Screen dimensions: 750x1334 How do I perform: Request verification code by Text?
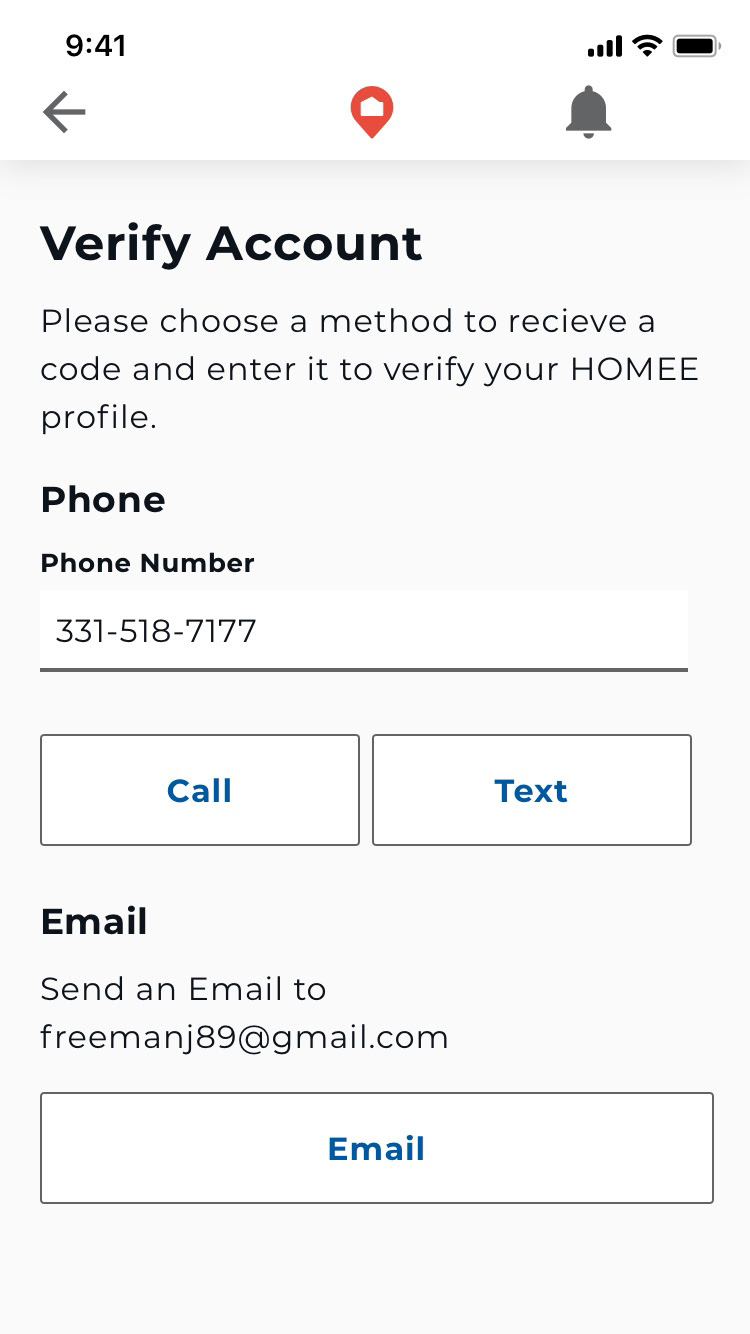coord(532,790)
